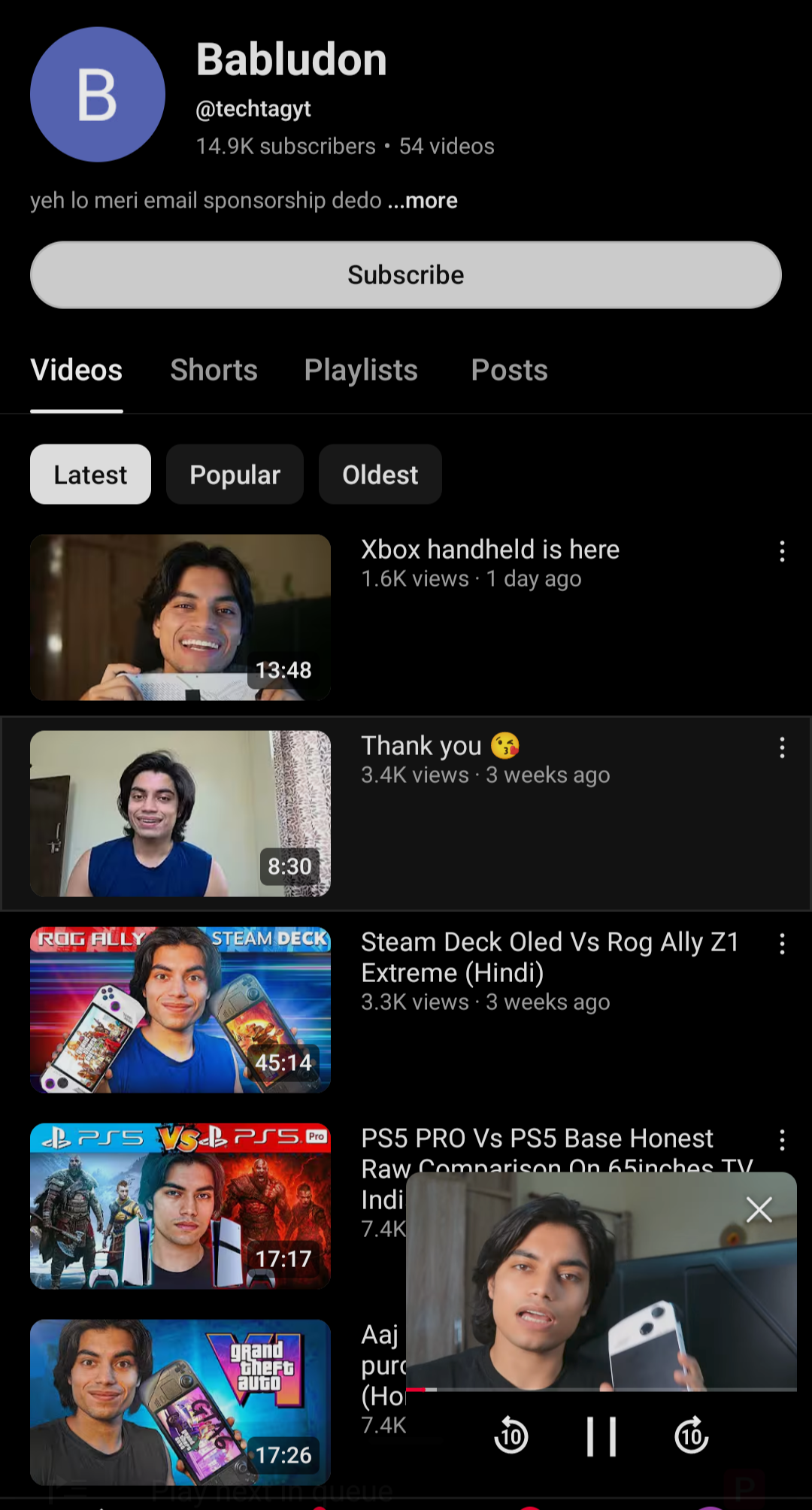The width and height of the screenshot is (812, 1510).
Task: Open the Babludon channel avatar
Action: coord(98,95)
